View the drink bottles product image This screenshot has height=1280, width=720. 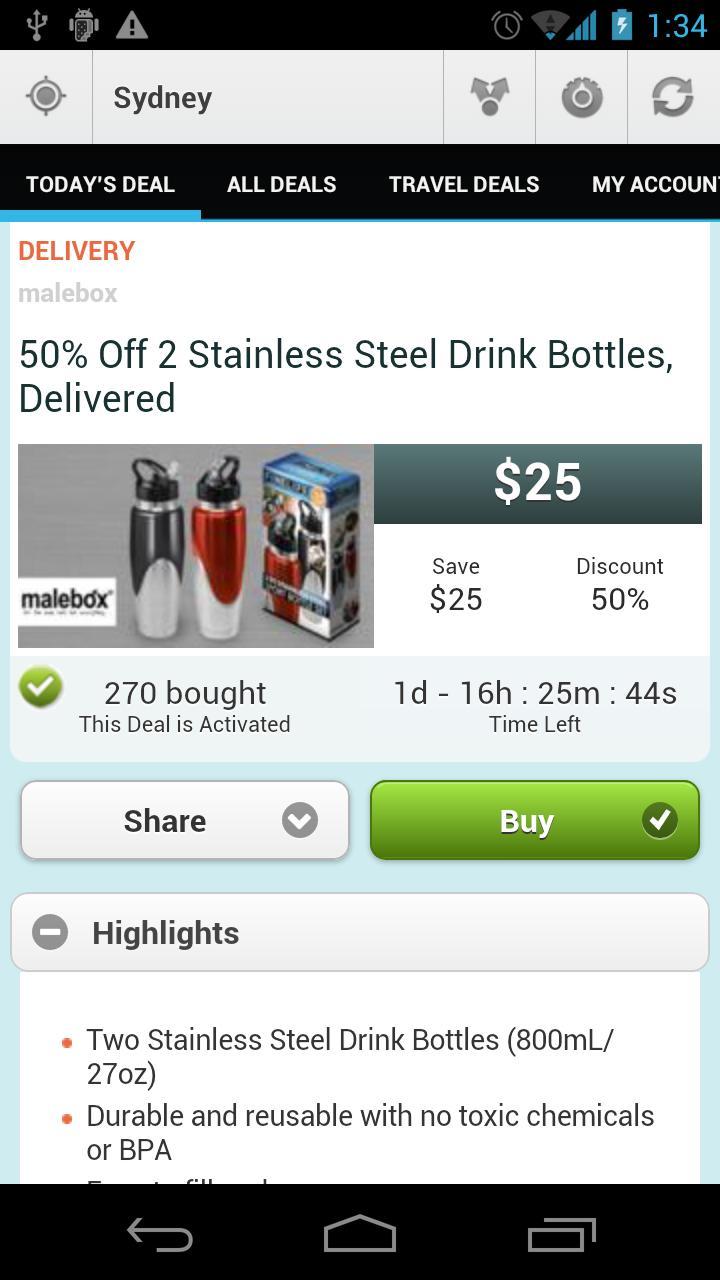[x=196, y=546]
